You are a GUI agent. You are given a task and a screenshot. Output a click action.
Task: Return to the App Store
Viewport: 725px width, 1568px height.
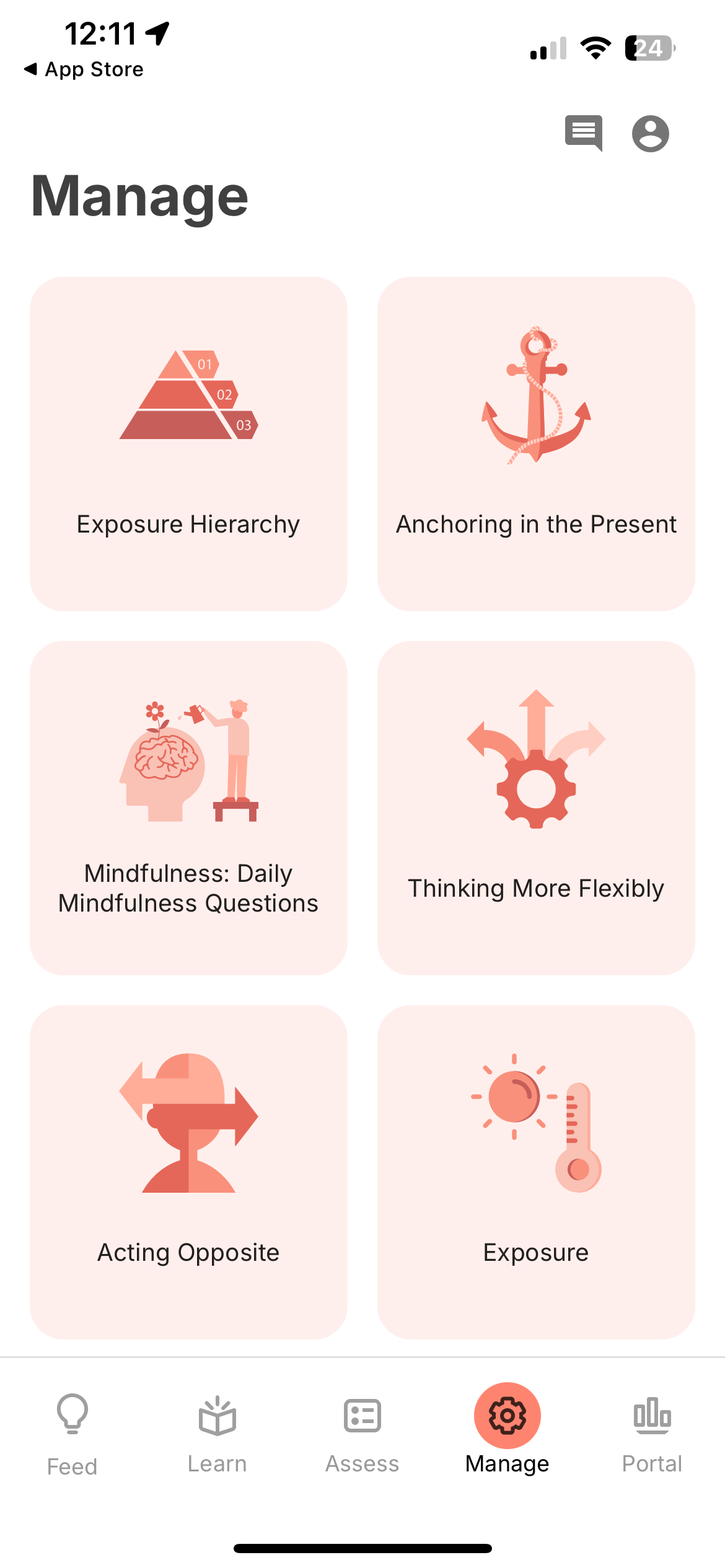[x=84, y=69]
